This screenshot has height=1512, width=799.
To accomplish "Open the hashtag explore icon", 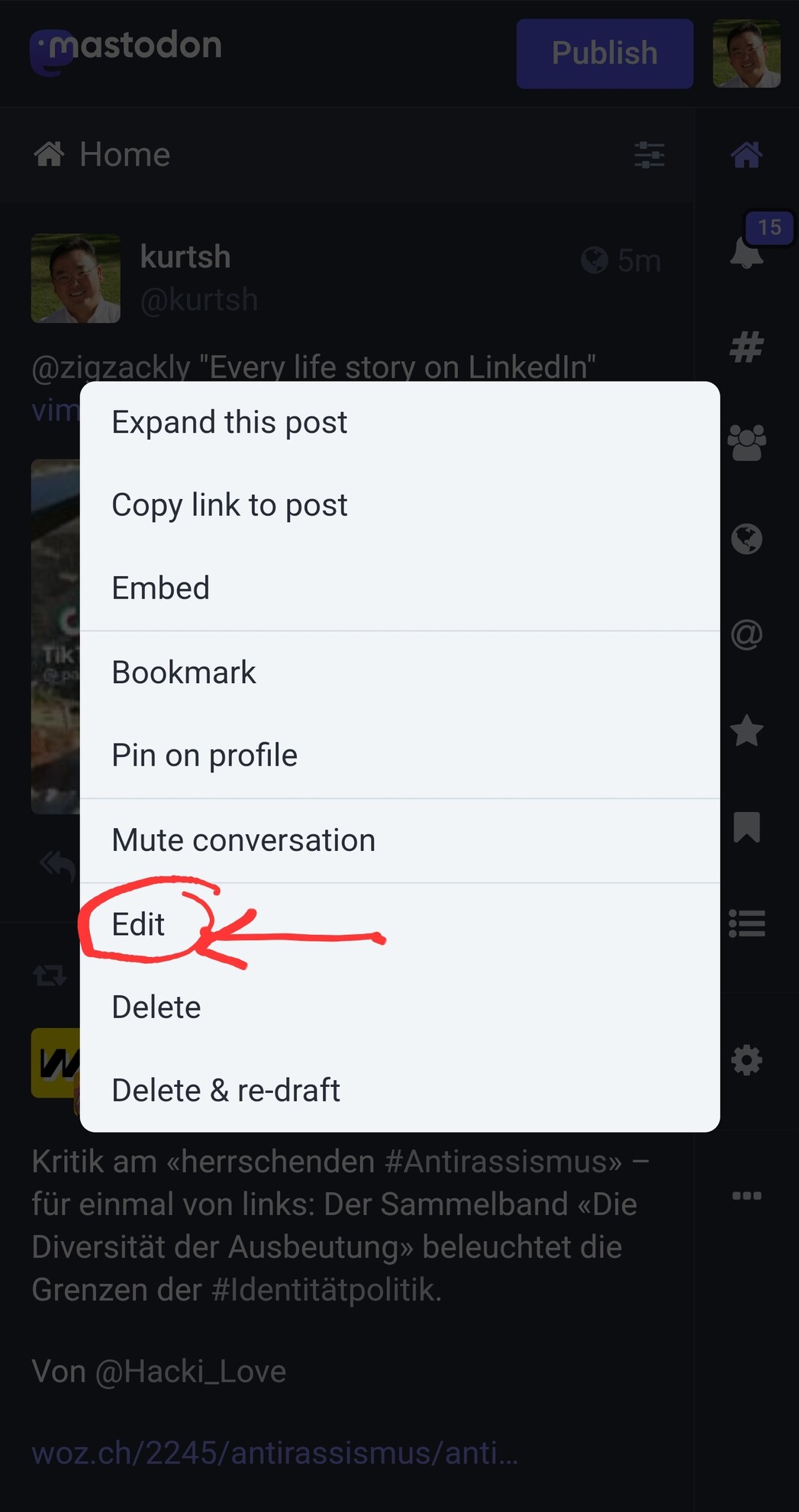I will tap(746, 347).
